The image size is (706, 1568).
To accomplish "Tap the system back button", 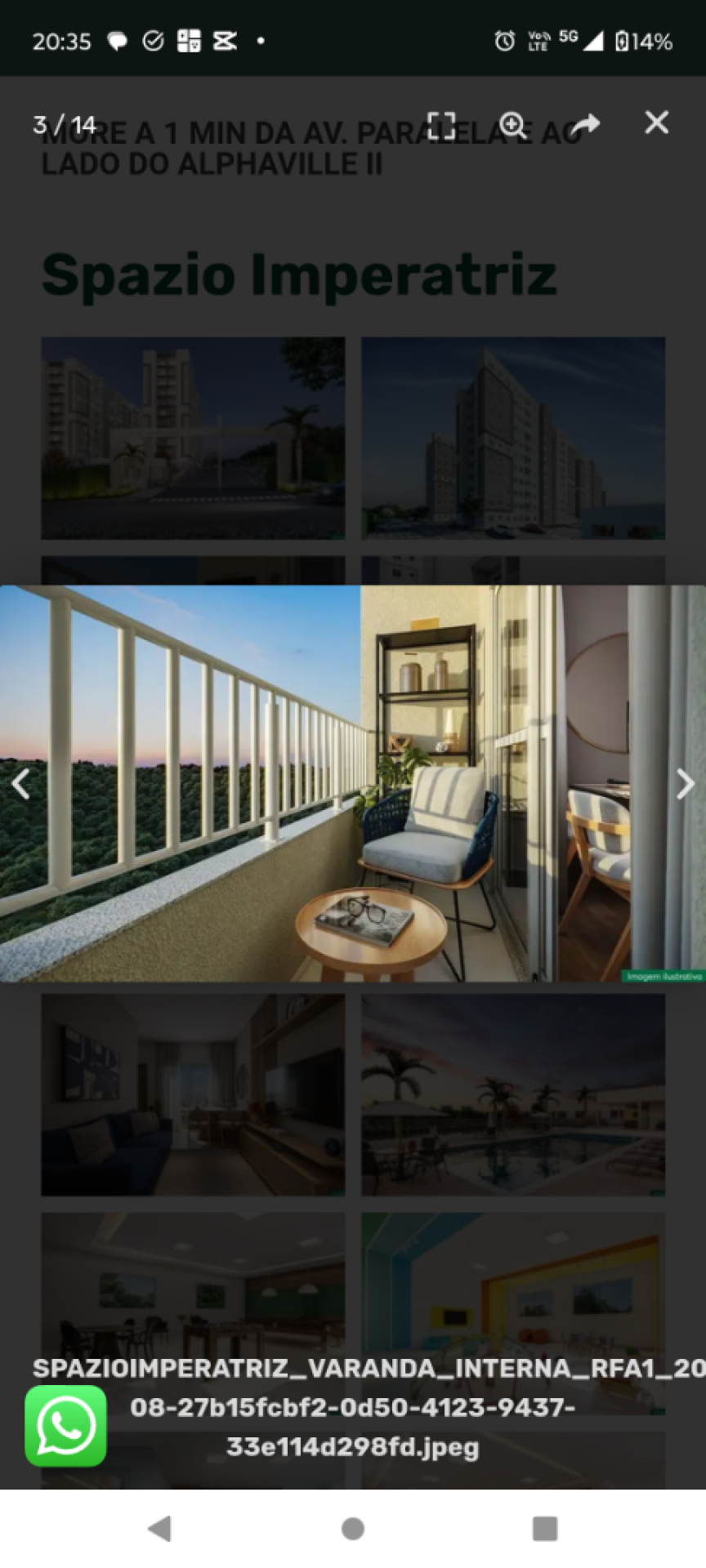I will coord(159,1528).
